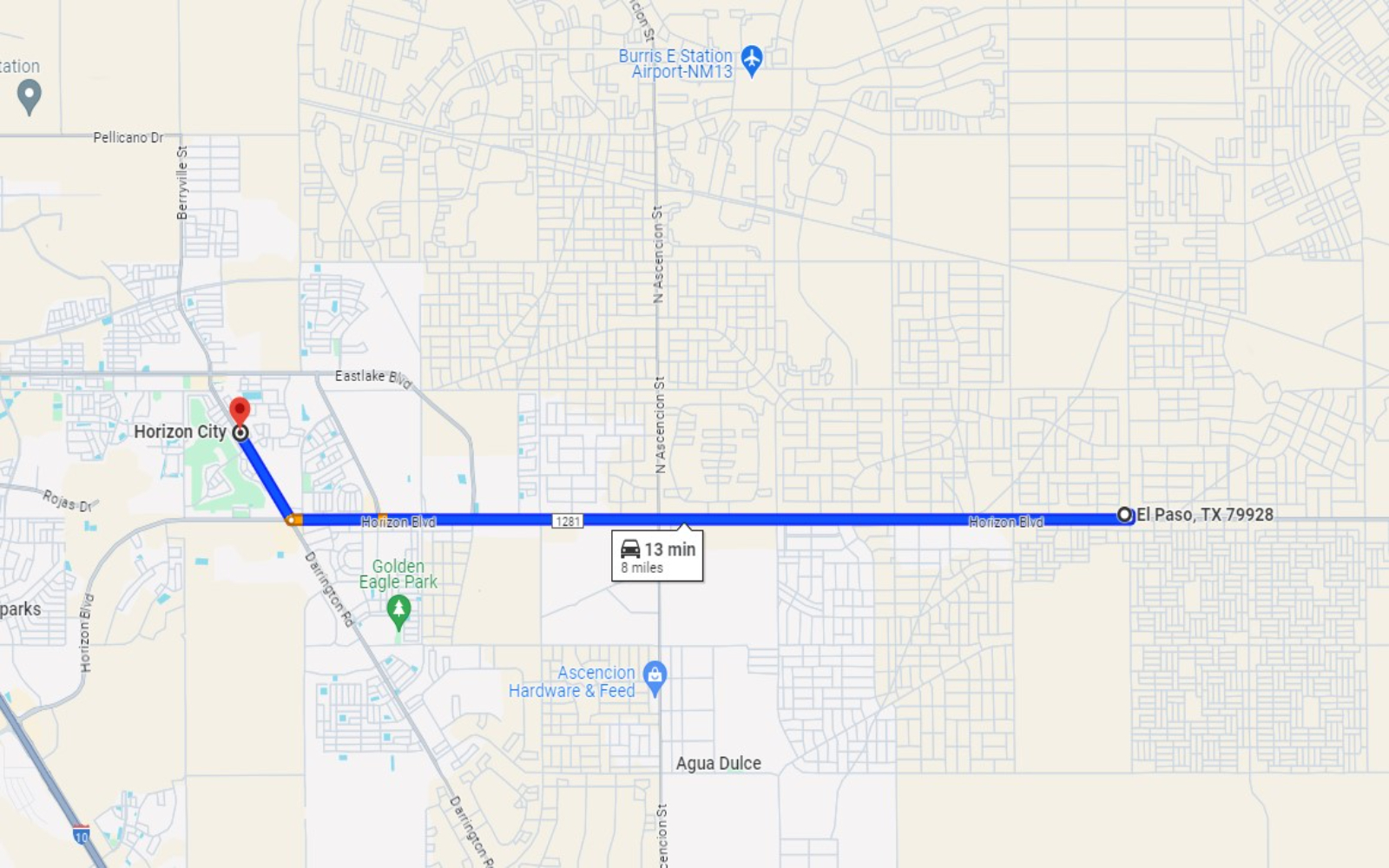Open Burris E Station Airport marker

pyautogui.click(x=752, y=60)
